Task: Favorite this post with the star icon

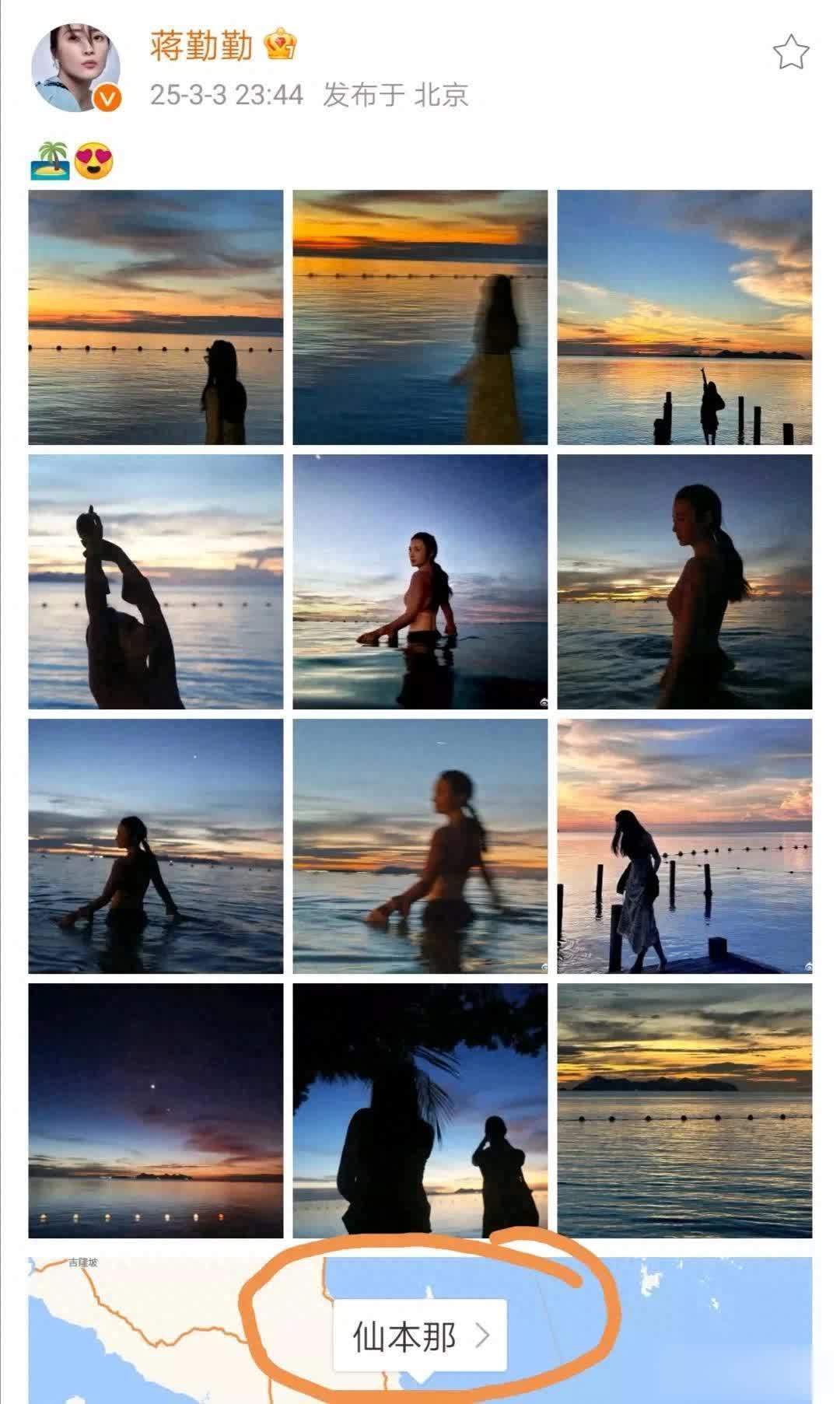Action: [x=790, y=53]
